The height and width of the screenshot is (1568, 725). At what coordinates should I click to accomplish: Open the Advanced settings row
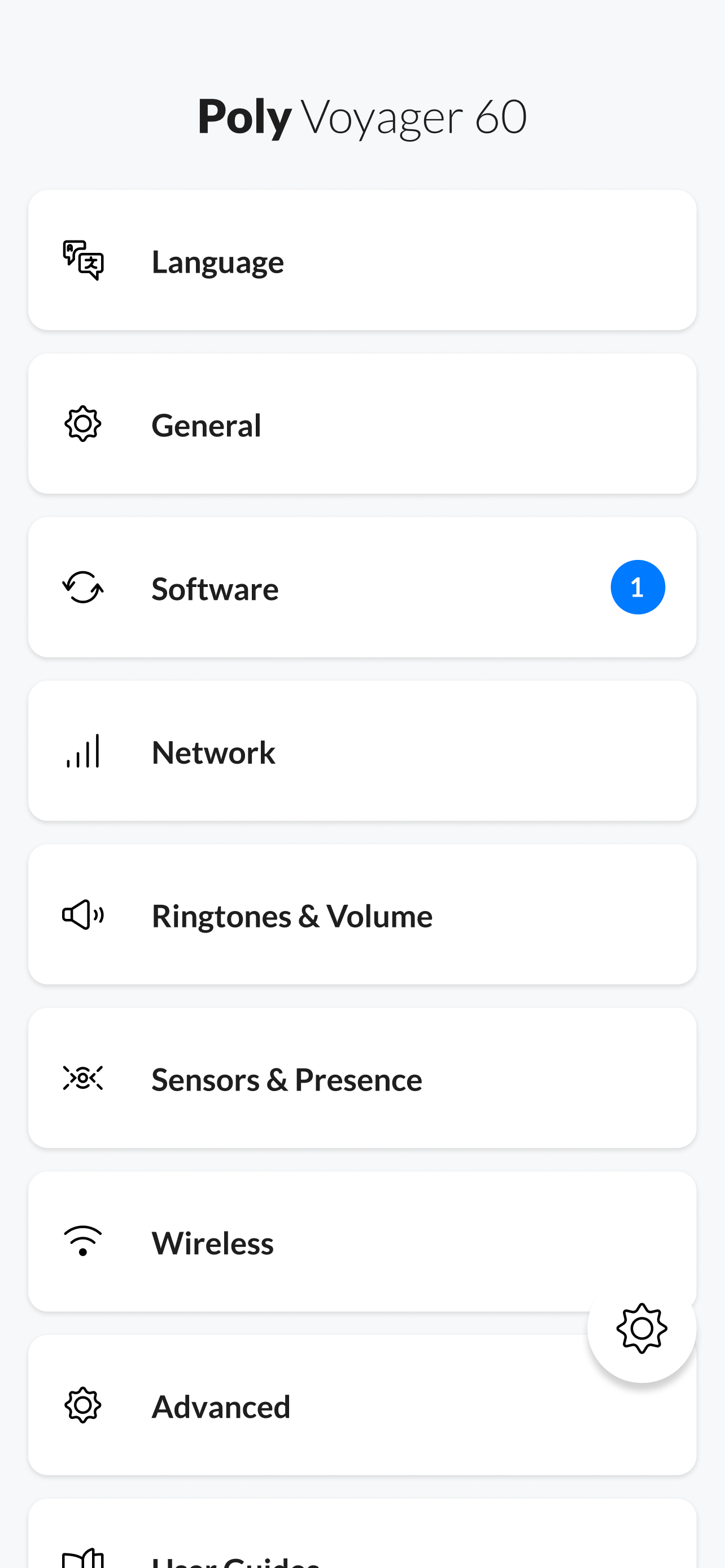point(304,1406)
